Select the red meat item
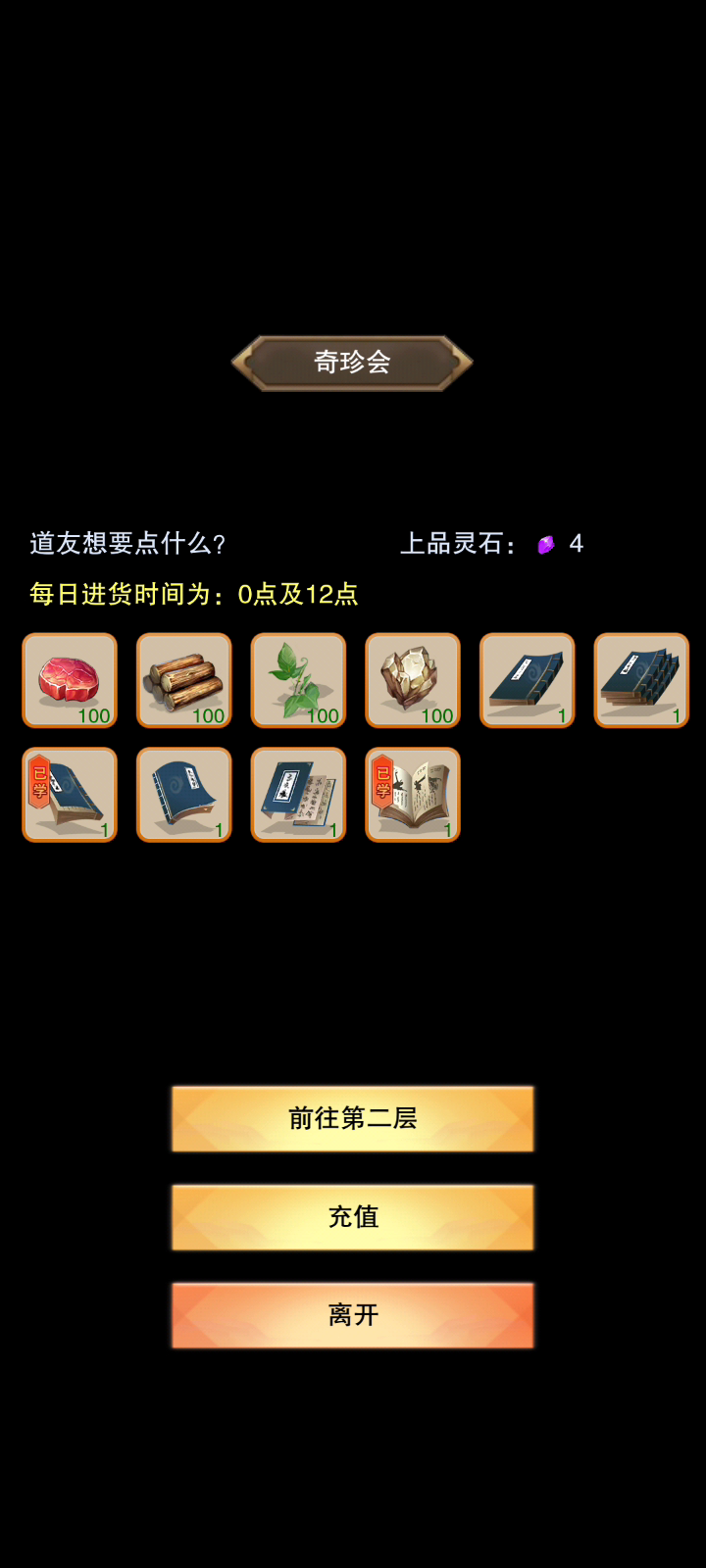Viewport: 706px width, 1568px height. (x=70, y=680)
